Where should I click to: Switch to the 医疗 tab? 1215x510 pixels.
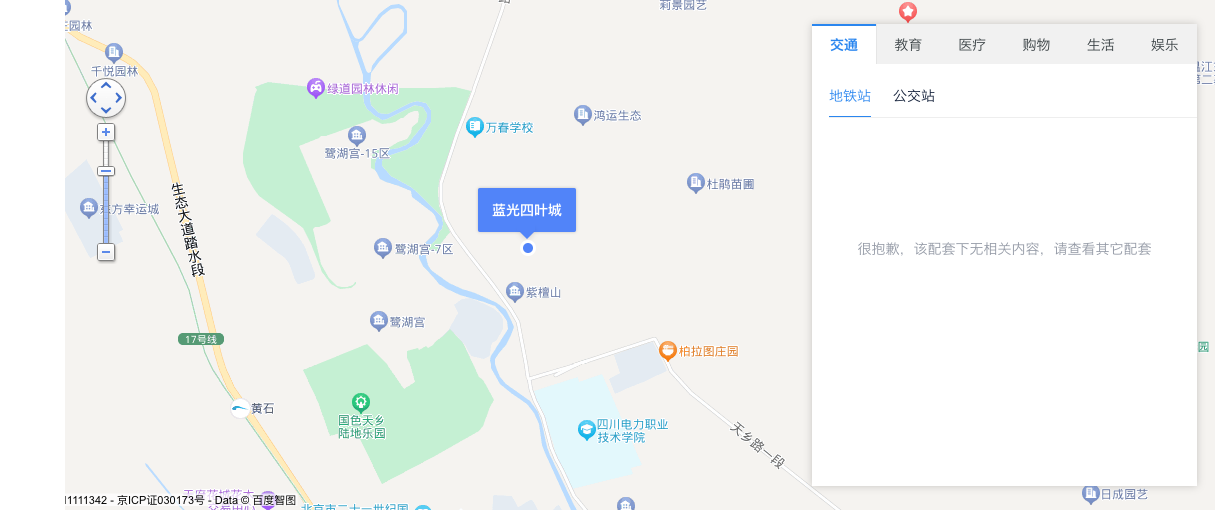pos(972,45)
